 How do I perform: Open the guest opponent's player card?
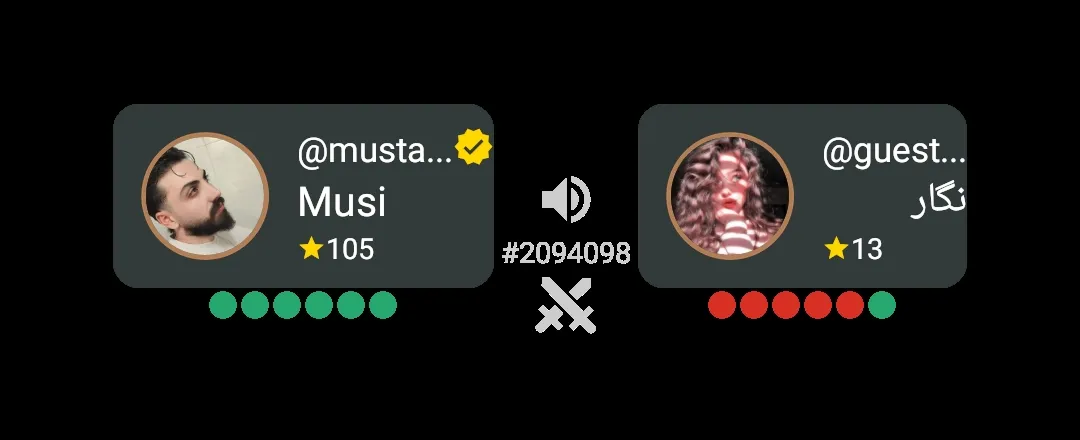[802, 196]
